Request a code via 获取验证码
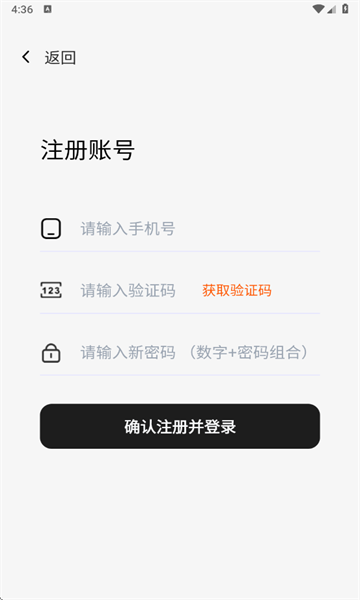The width and height of the screenshot is (360, 600). 237,290
